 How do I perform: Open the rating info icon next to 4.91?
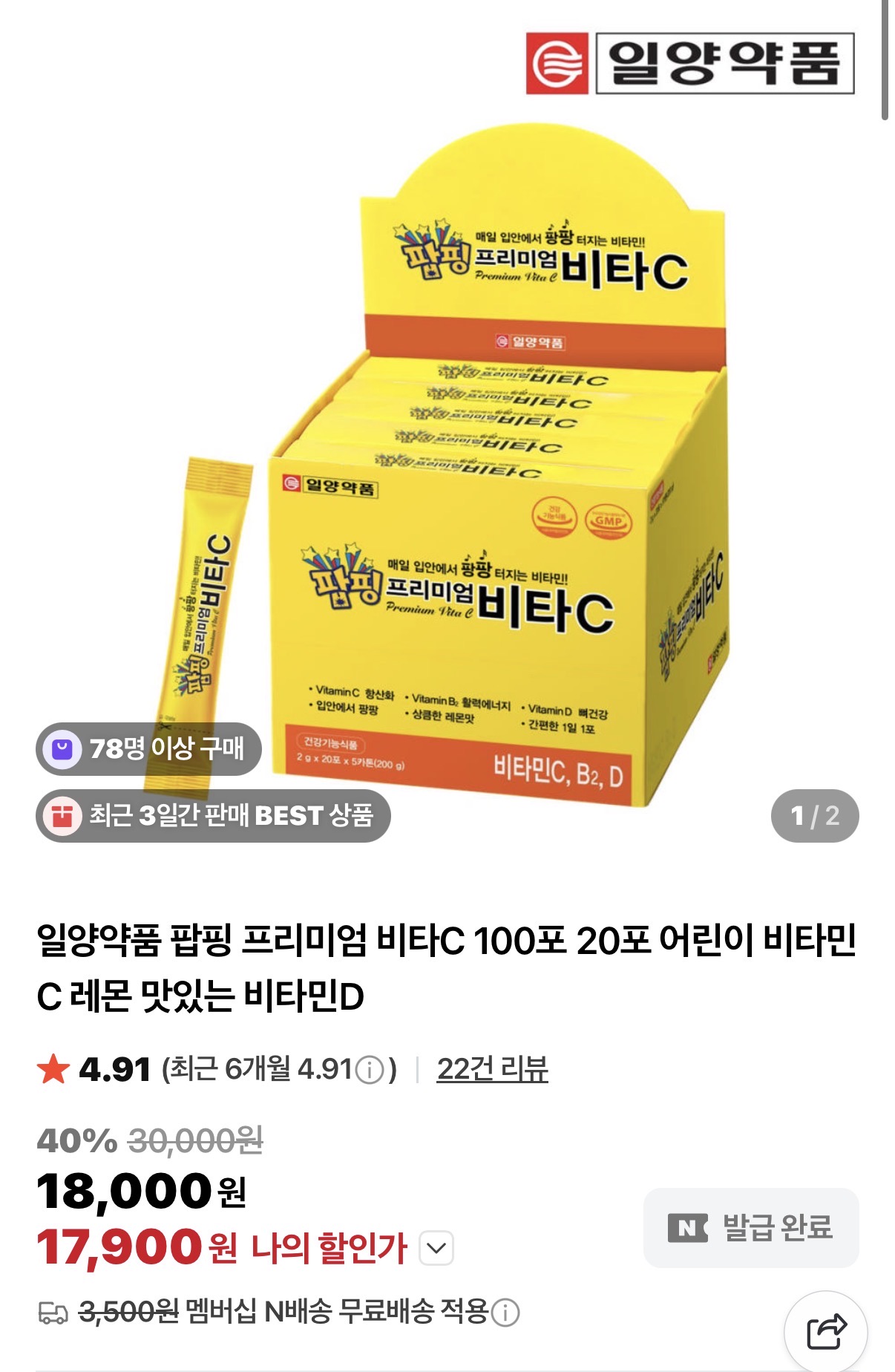point(369,1070)
